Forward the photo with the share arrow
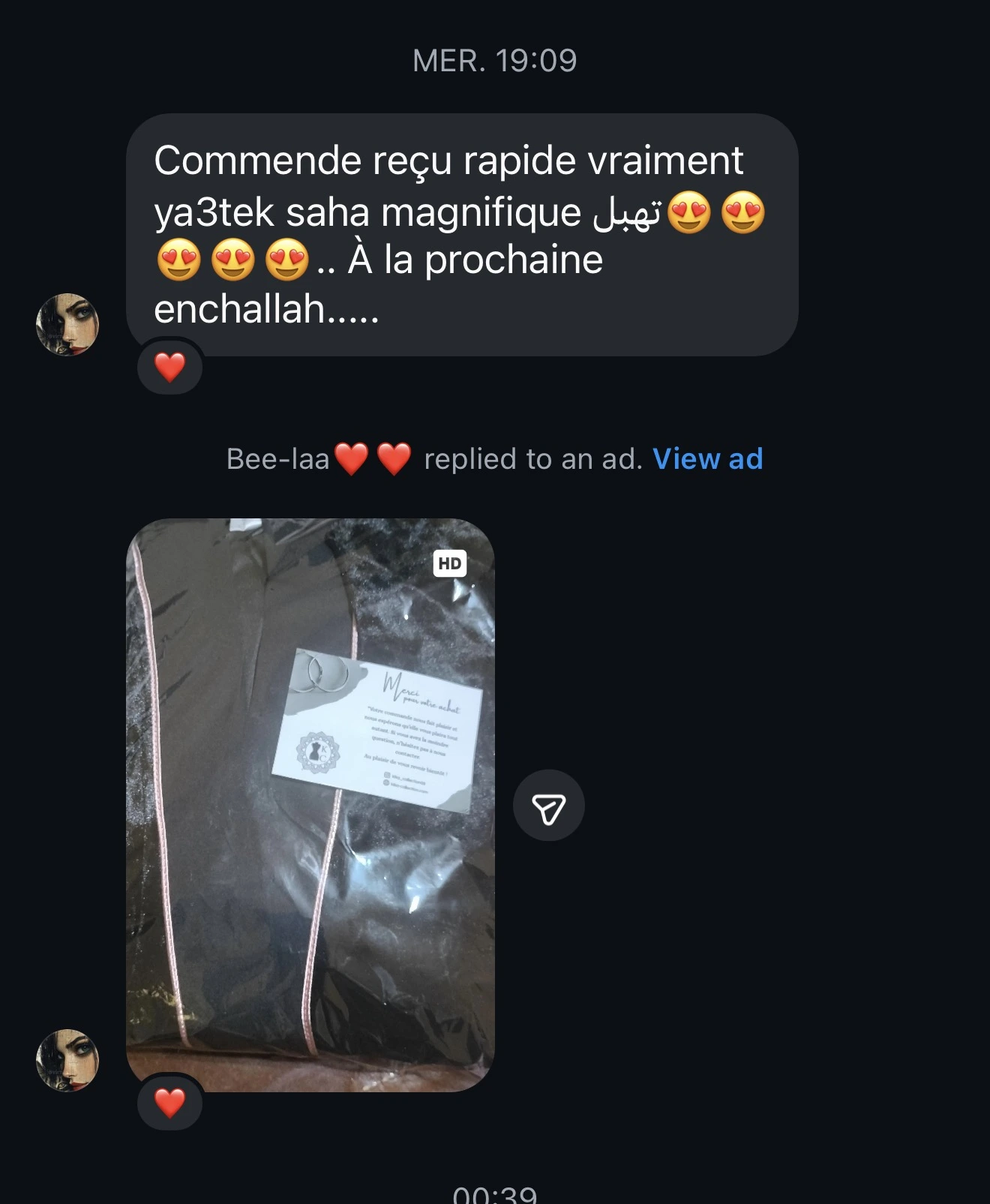 pyautogui.click(x=548, y=806)
